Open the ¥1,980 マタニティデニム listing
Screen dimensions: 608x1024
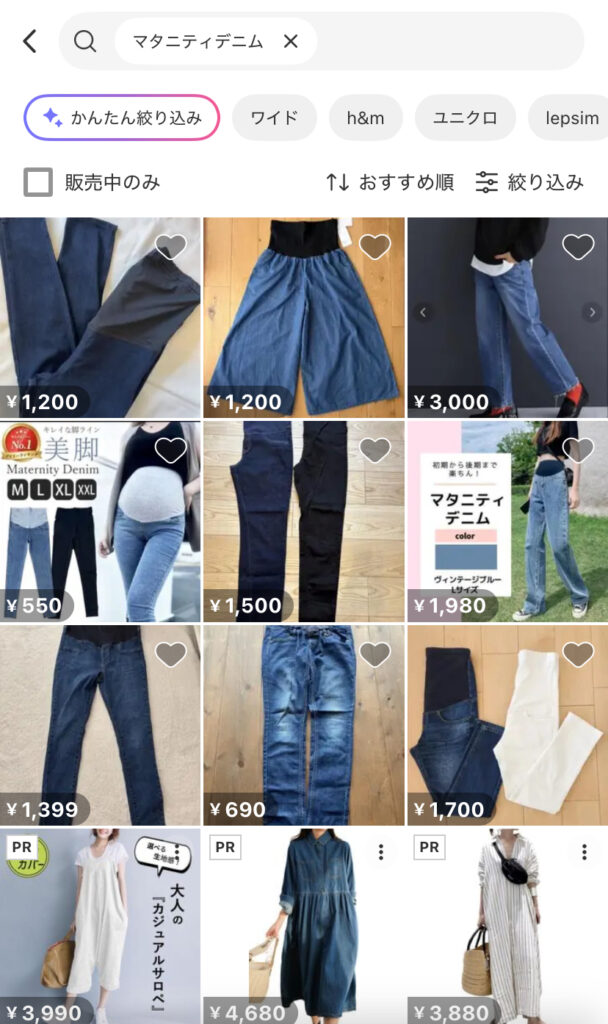pos(506,522)
